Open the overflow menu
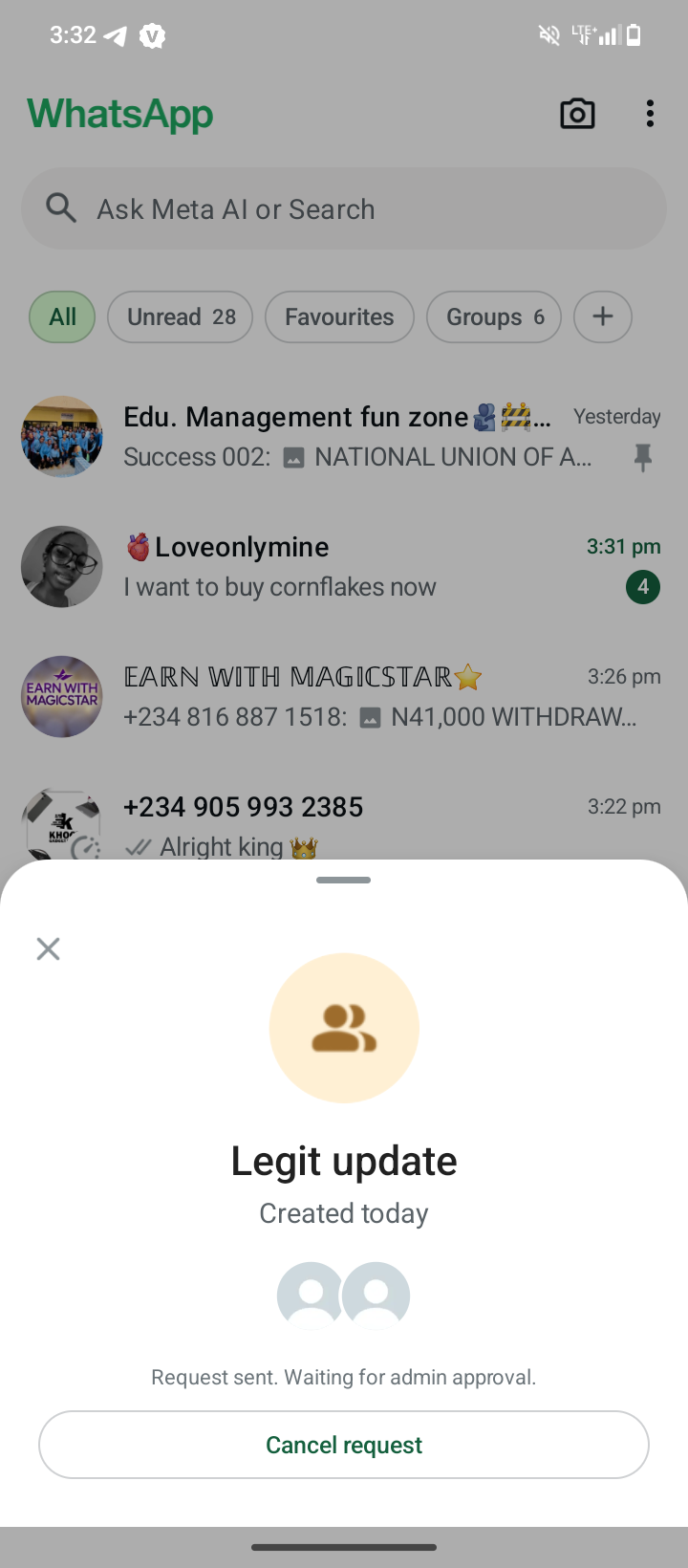The width and height of the screenshot is (688, 1568). (x=650, y=114)
